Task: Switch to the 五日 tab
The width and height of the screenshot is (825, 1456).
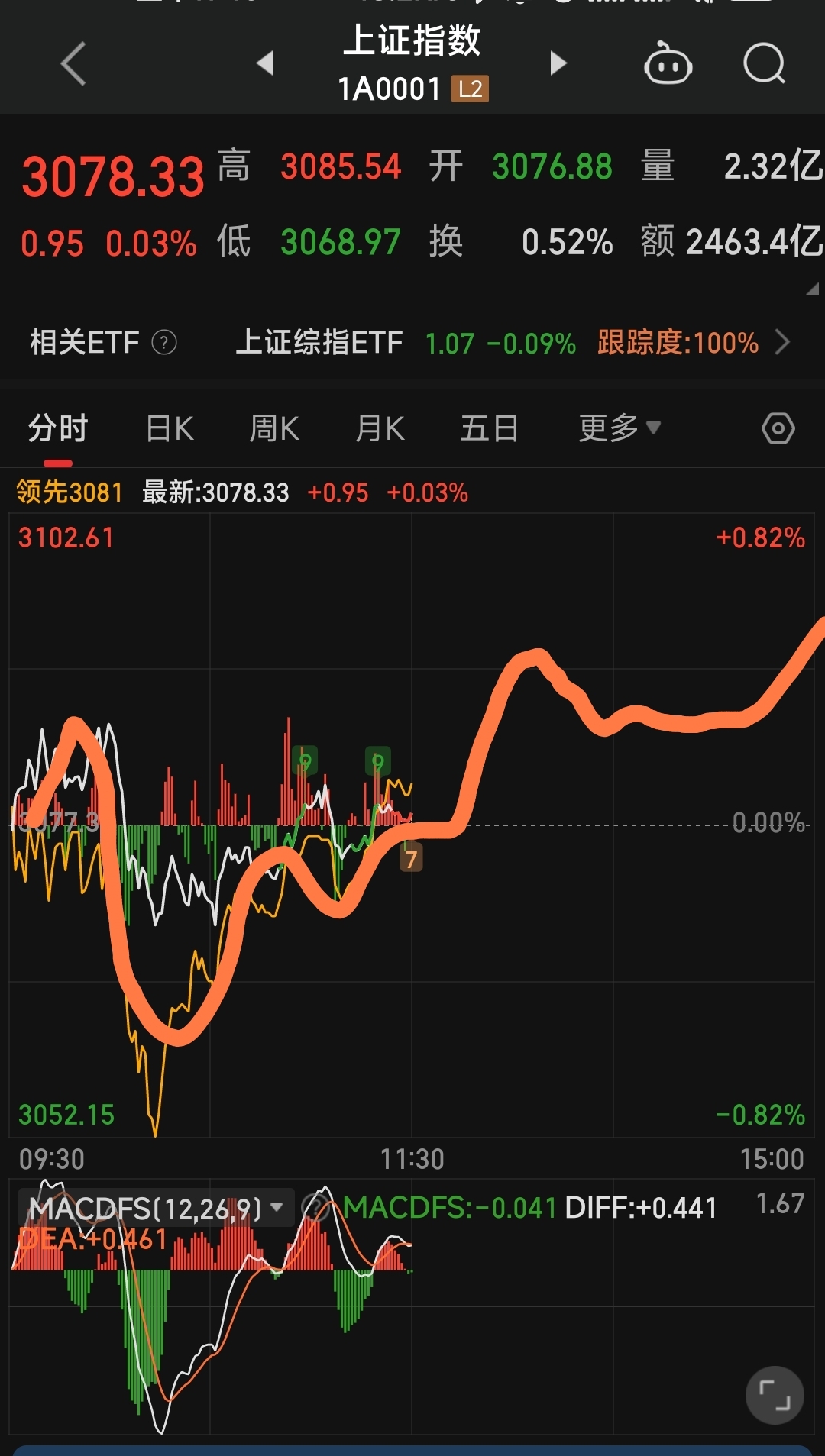Action: [x=489, y=428]
